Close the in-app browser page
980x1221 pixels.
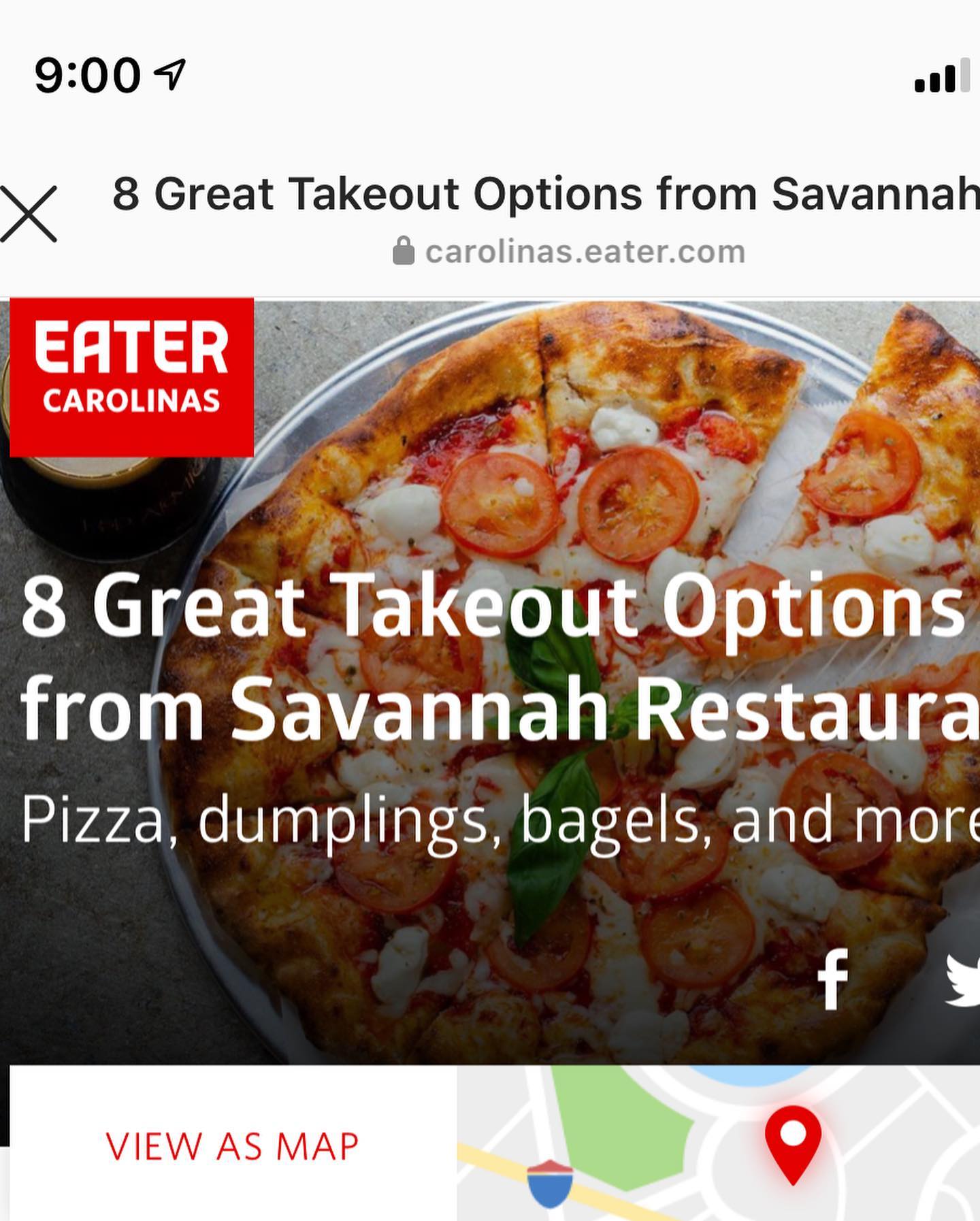click(27, 214)
